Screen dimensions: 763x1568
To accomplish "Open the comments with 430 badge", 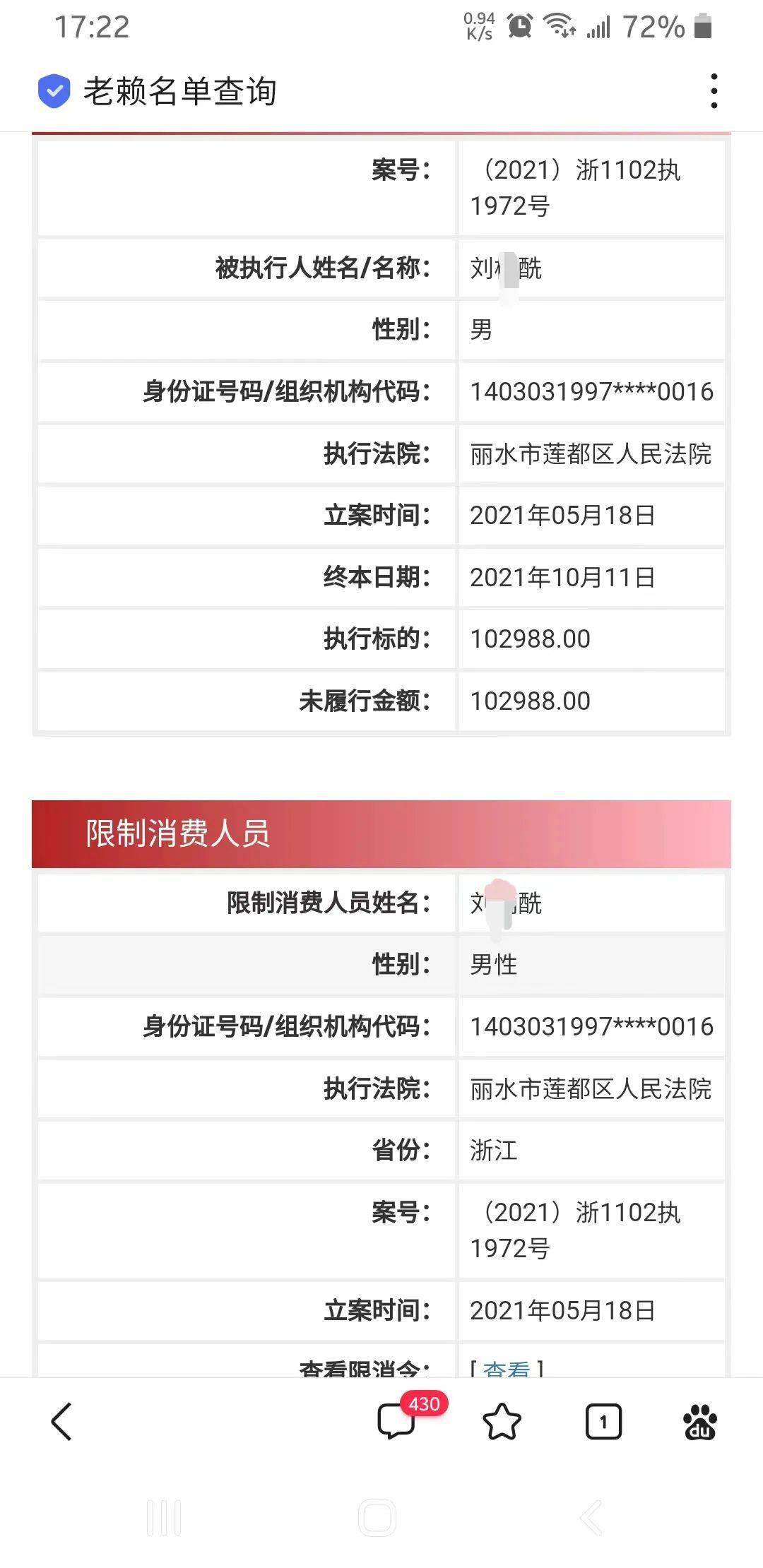I will click(397, 1421).
